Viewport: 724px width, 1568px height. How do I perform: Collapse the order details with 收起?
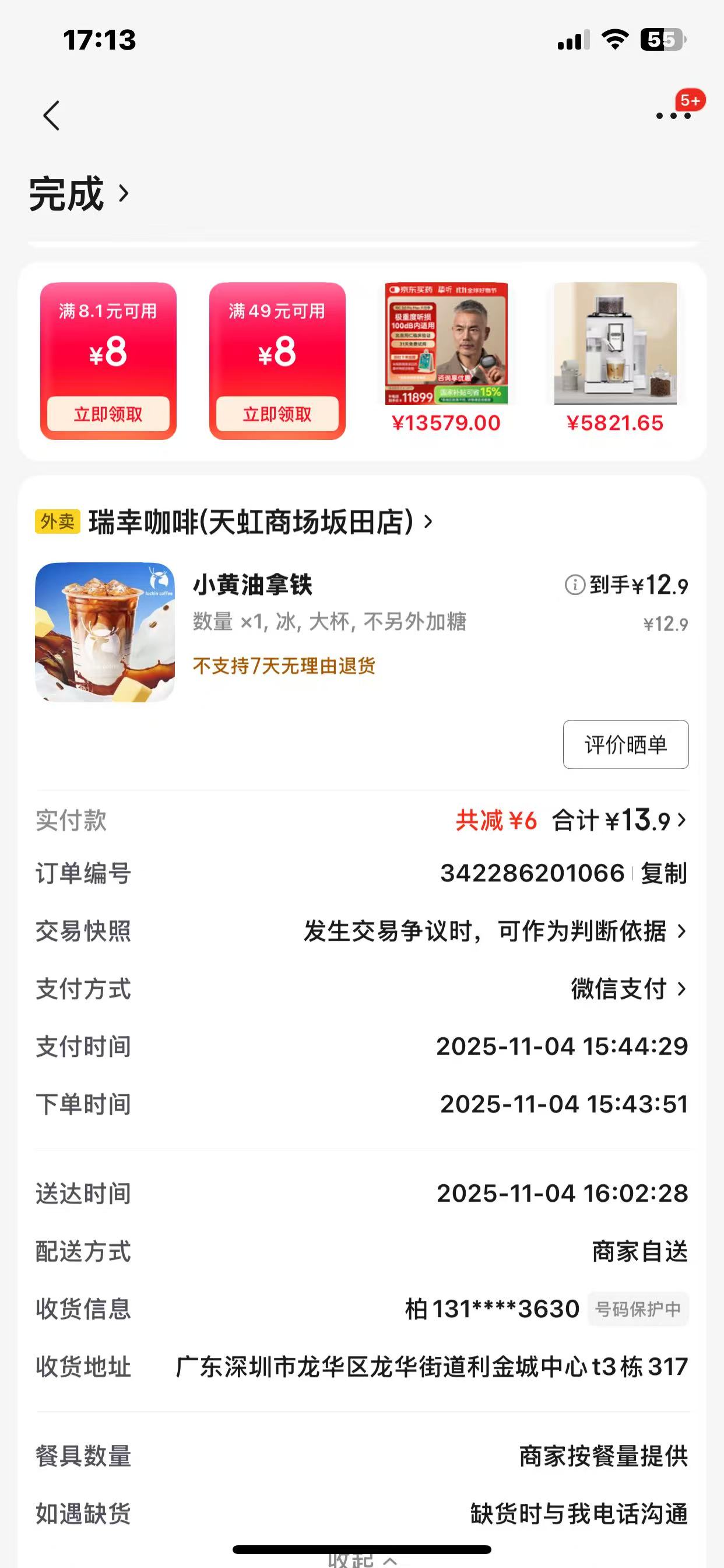pyautogui.click(x=362, y=1559)
